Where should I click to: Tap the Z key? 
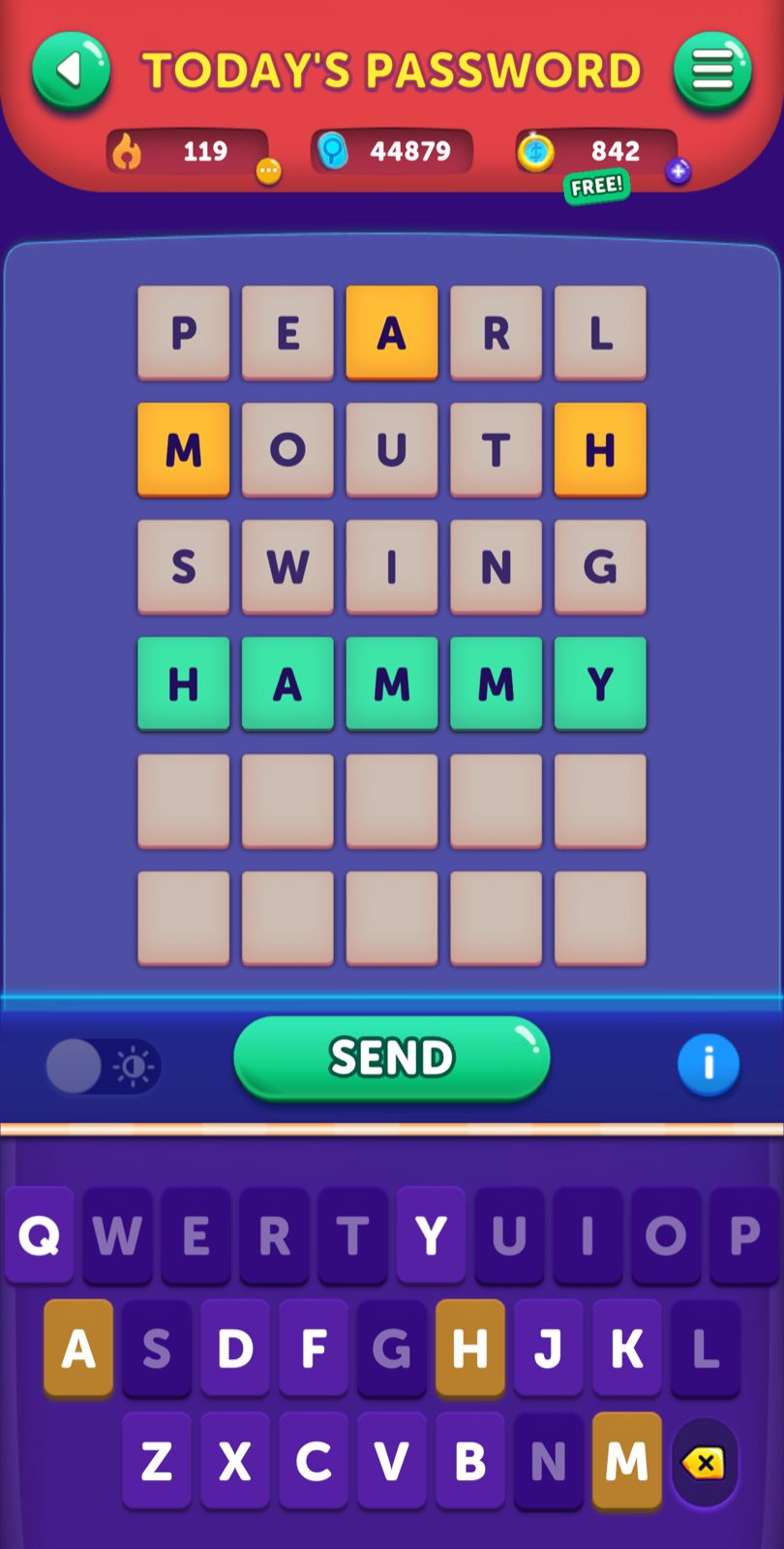click(157, 1461)
